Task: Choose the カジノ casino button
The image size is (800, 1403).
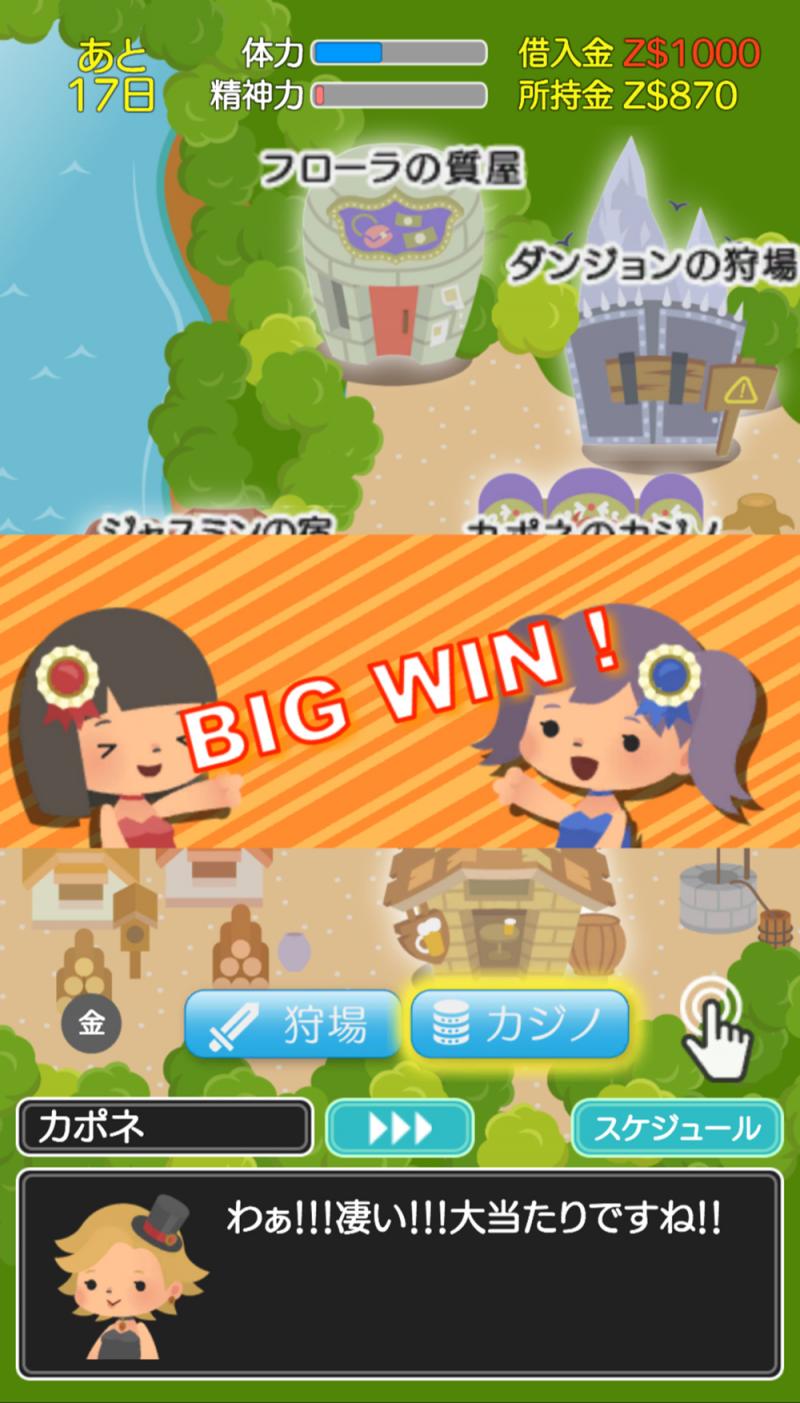Action: pos(520,1025)
